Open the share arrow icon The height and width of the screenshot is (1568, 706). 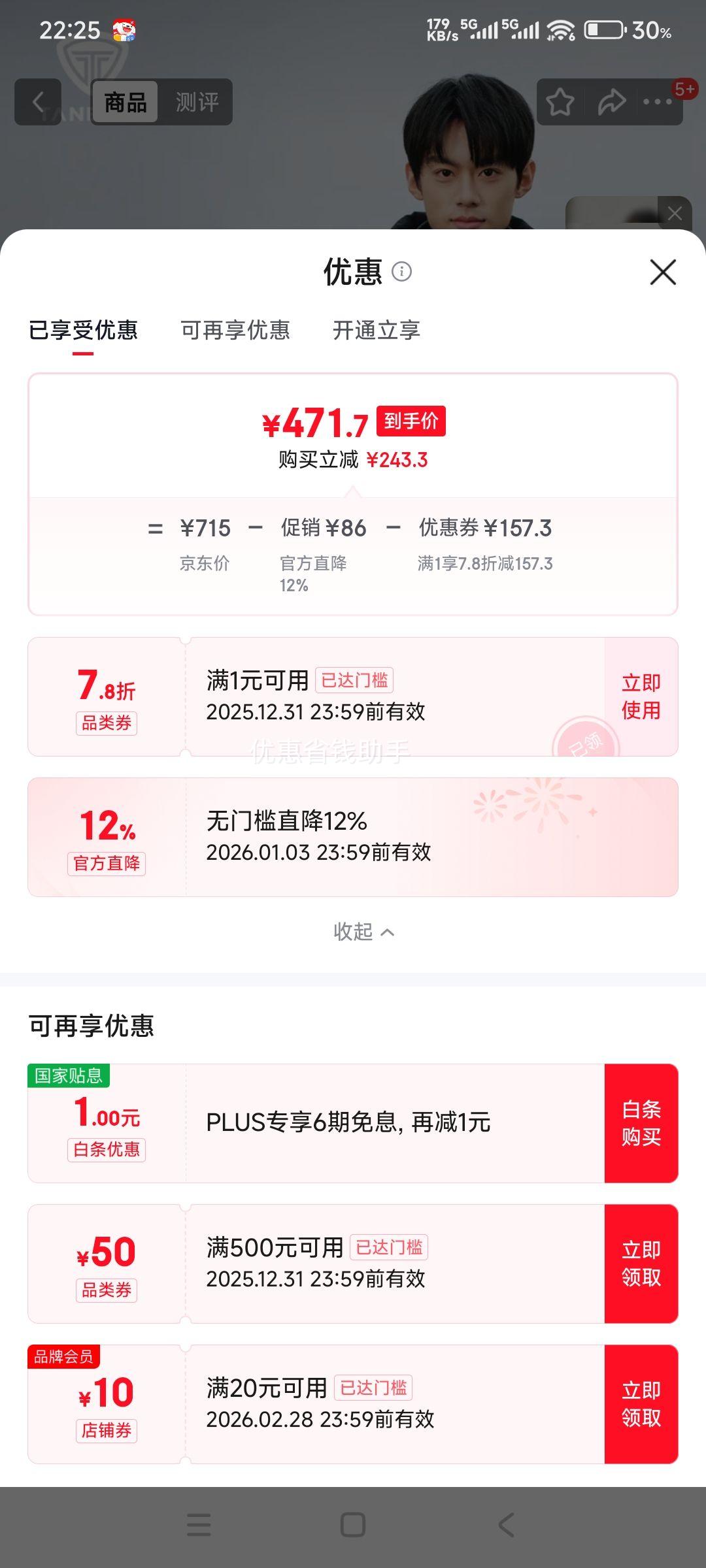[610, 102]
